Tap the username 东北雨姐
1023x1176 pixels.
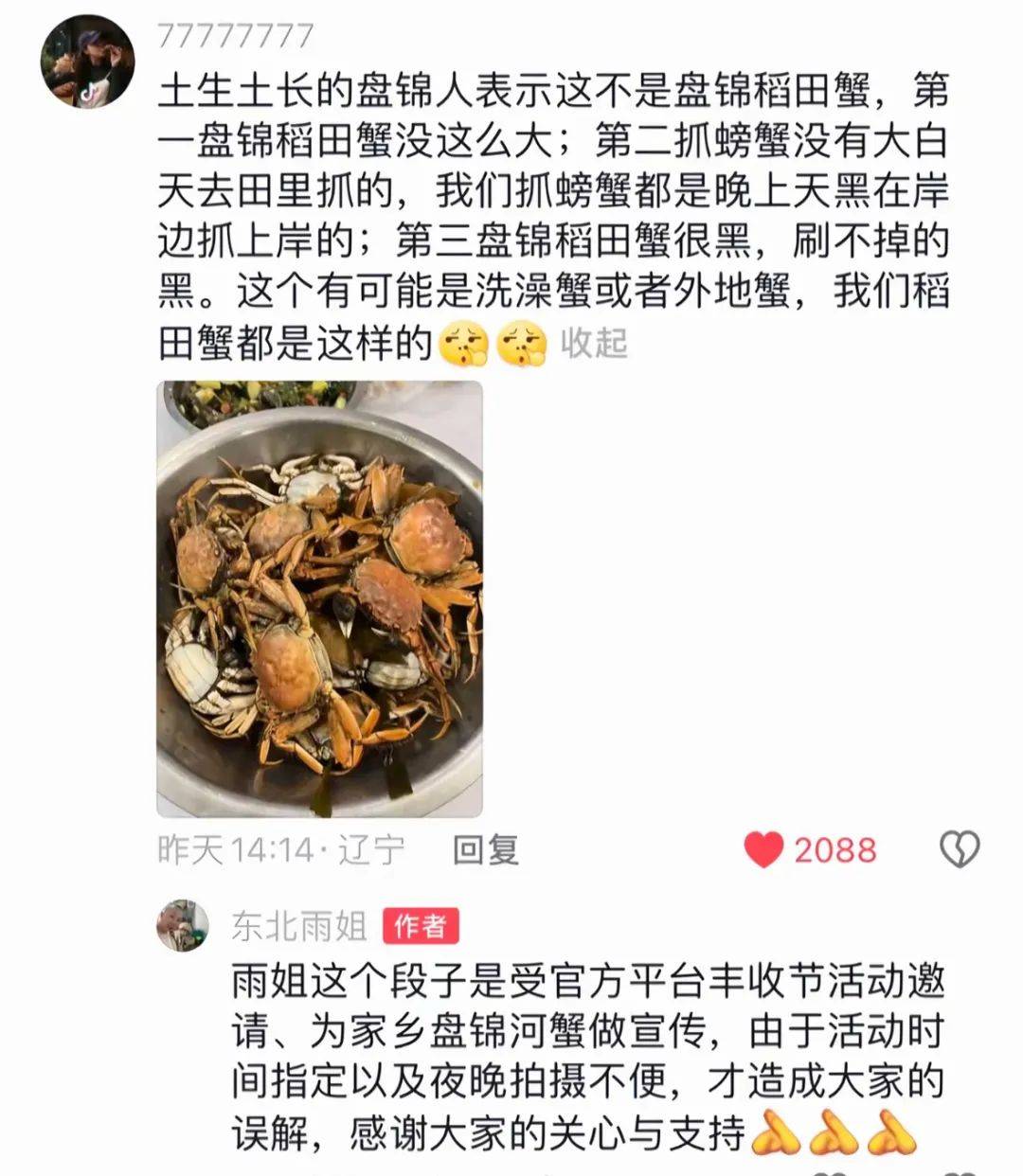(x=299, y=926)
